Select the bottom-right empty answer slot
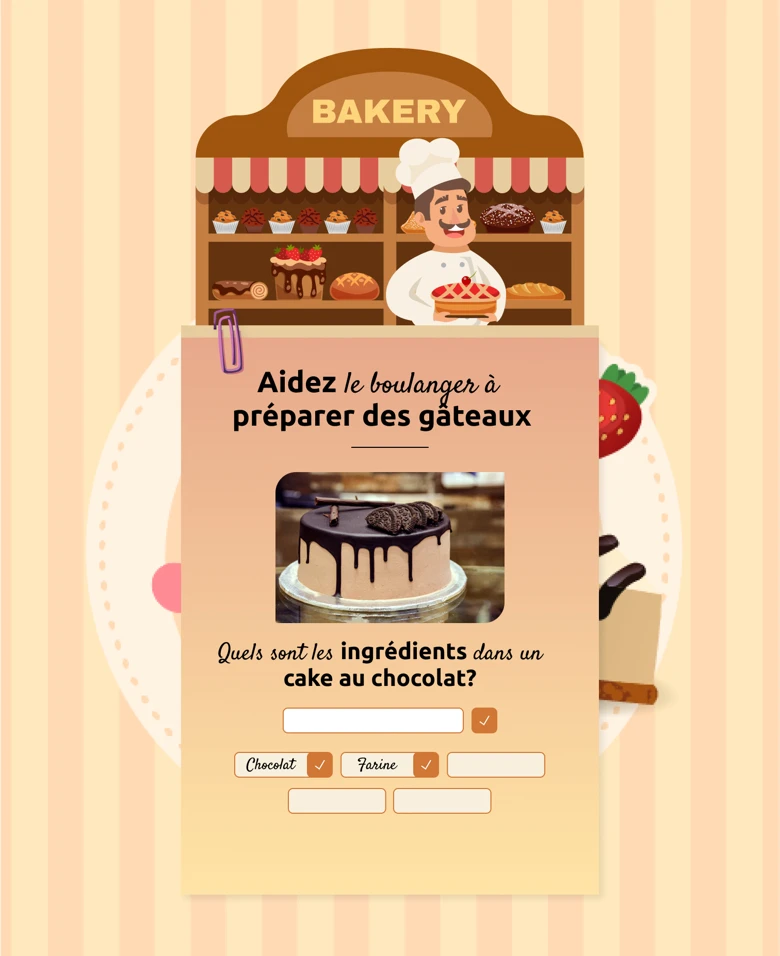The image size is (780, 956). [441, 800]
